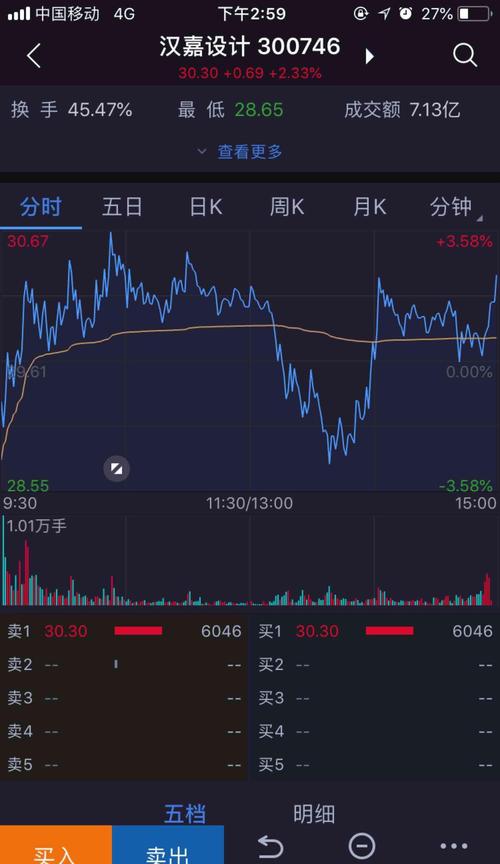This screenshot has width=500, height=864.
Task: Show the 月K monthly chart
Action: (x=369, y=207)
